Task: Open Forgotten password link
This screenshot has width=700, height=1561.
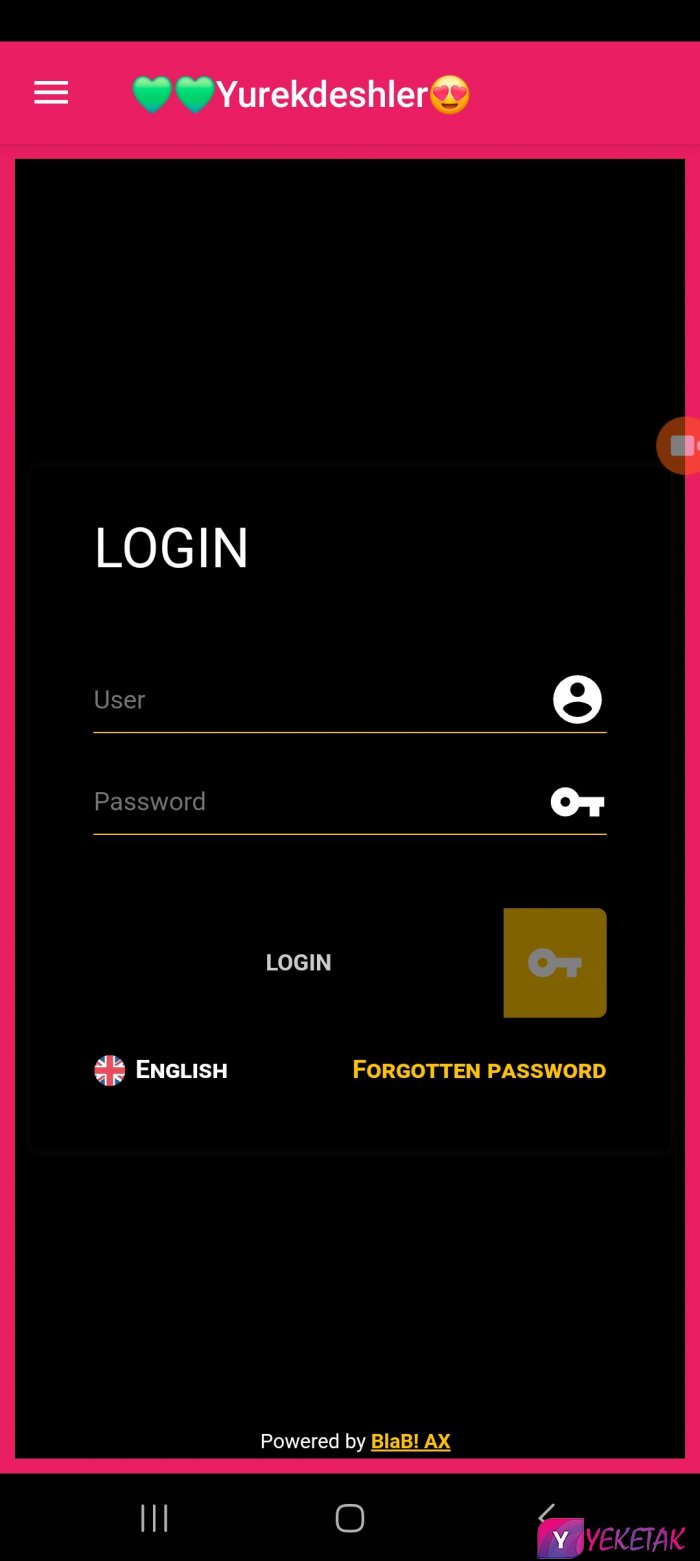Action: pyautogui.click(x=479, y=1070)
